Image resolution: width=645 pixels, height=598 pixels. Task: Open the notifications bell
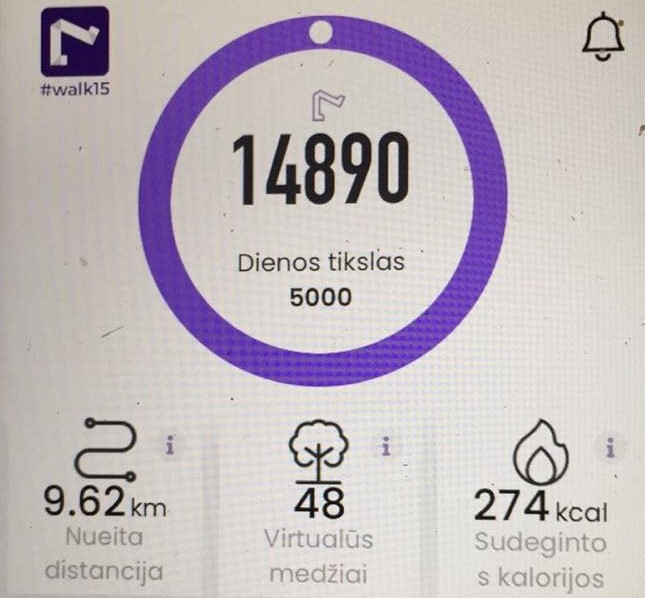coord(602,38)
